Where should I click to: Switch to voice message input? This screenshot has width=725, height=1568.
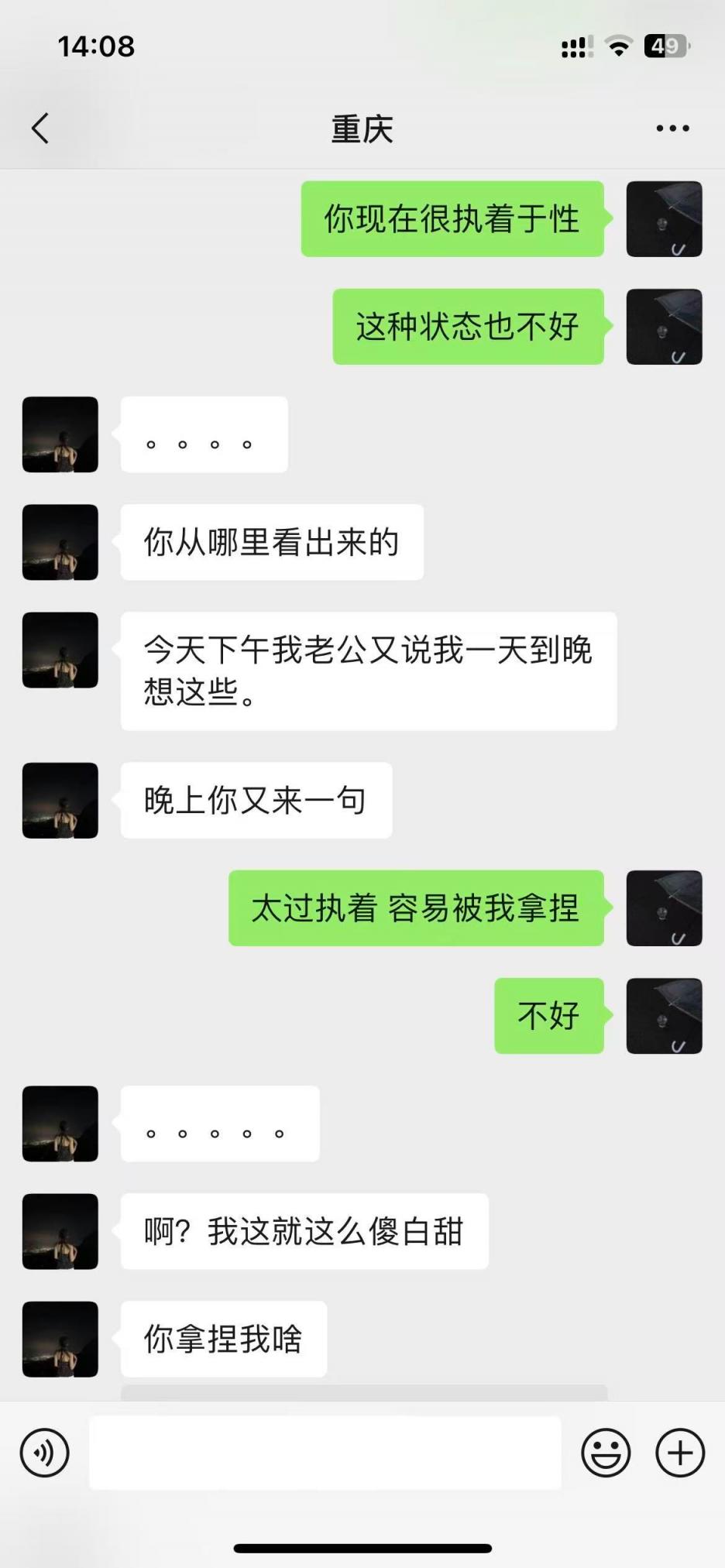pyautogui.click(x=45, y=1453)
